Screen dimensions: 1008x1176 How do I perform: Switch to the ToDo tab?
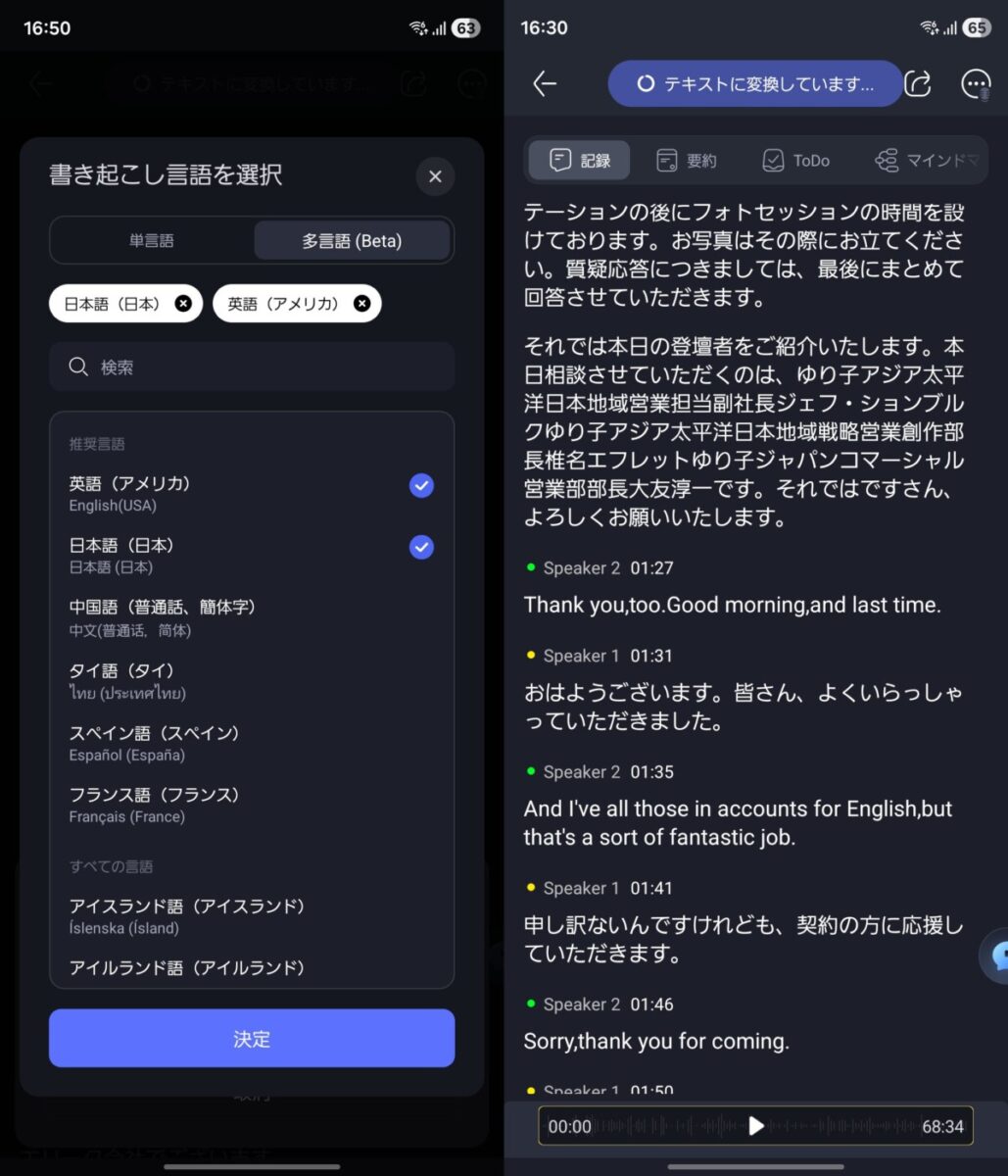click(795, 161)
